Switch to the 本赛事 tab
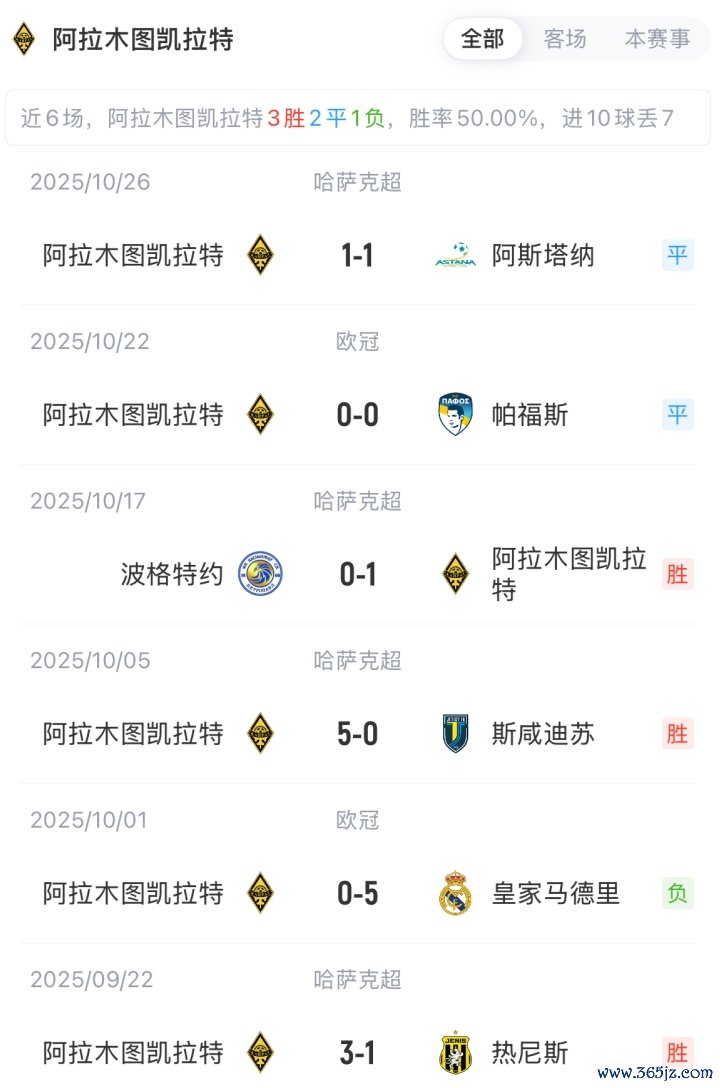 point(657,39)
